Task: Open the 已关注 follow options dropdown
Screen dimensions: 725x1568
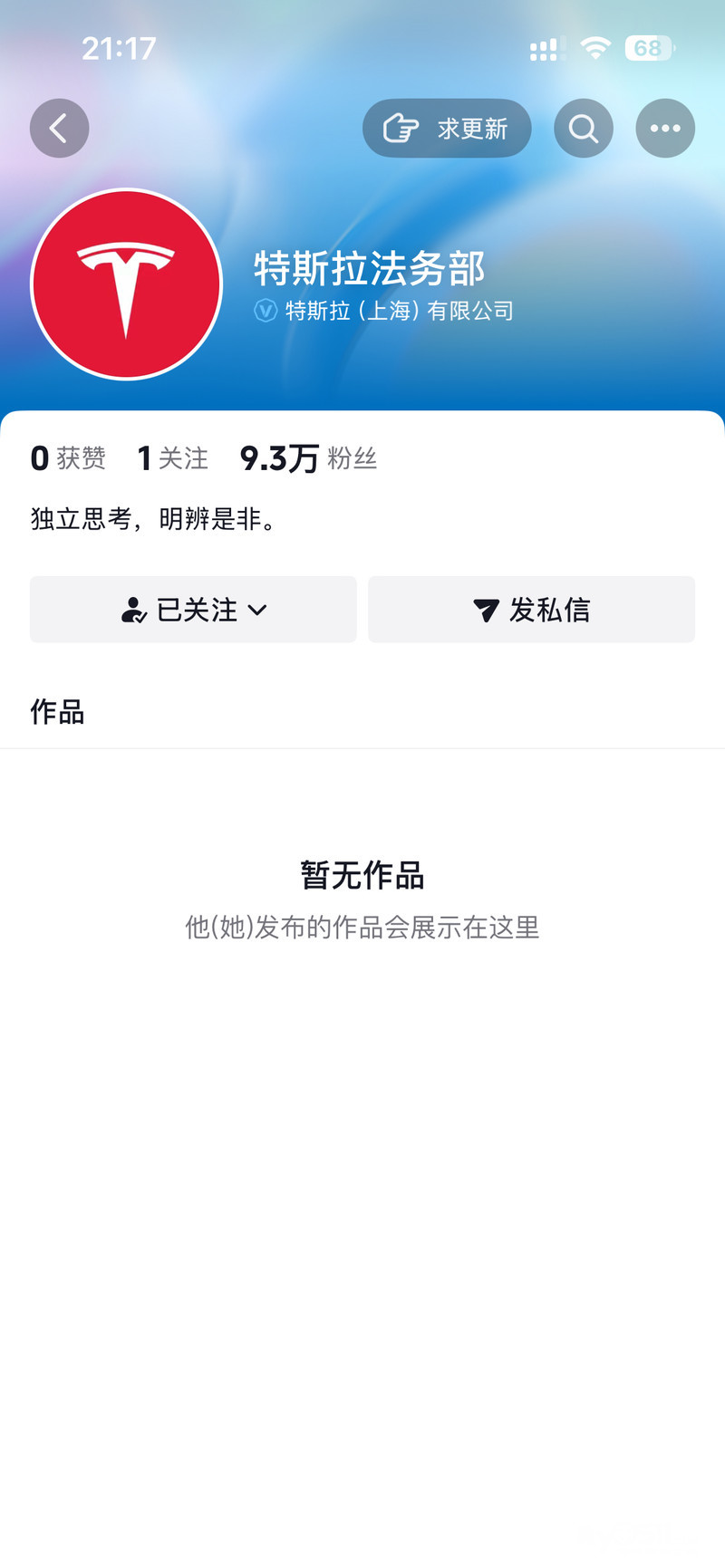Action: click(193, 610)
